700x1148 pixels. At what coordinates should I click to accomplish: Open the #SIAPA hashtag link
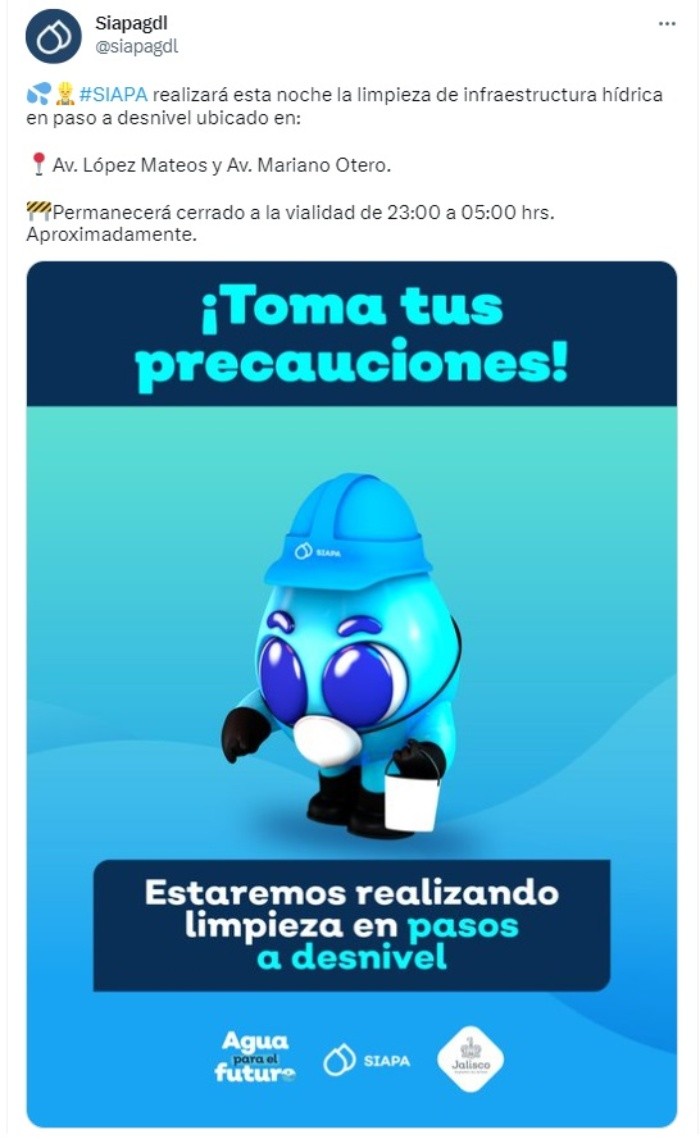pos(113,95)
